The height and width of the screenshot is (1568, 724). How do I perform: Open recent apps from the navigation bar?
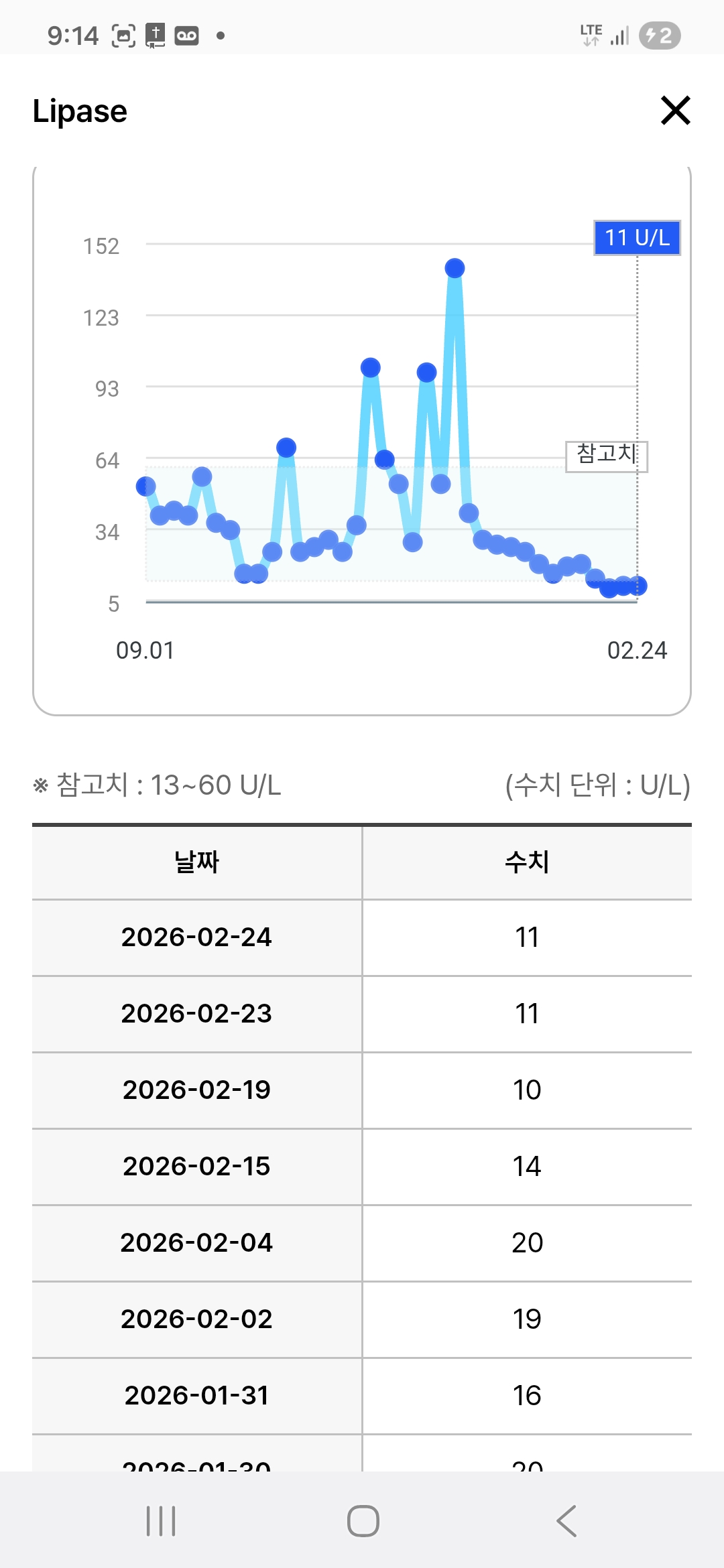161,1520
